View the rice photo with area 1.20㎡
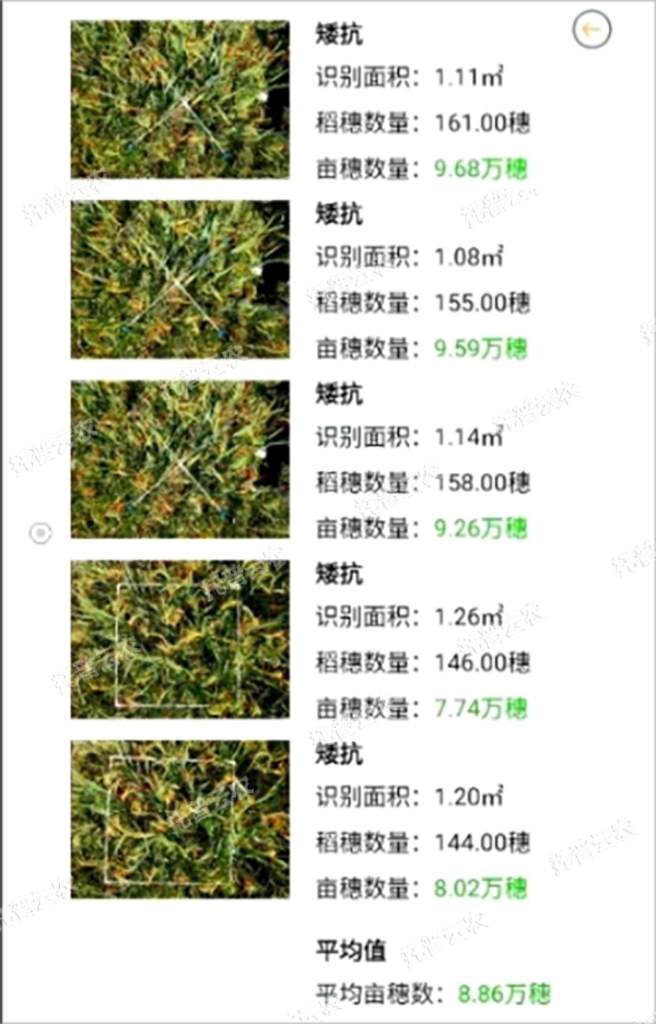The width and height of the screenshot is (656, 1024). 180,819
